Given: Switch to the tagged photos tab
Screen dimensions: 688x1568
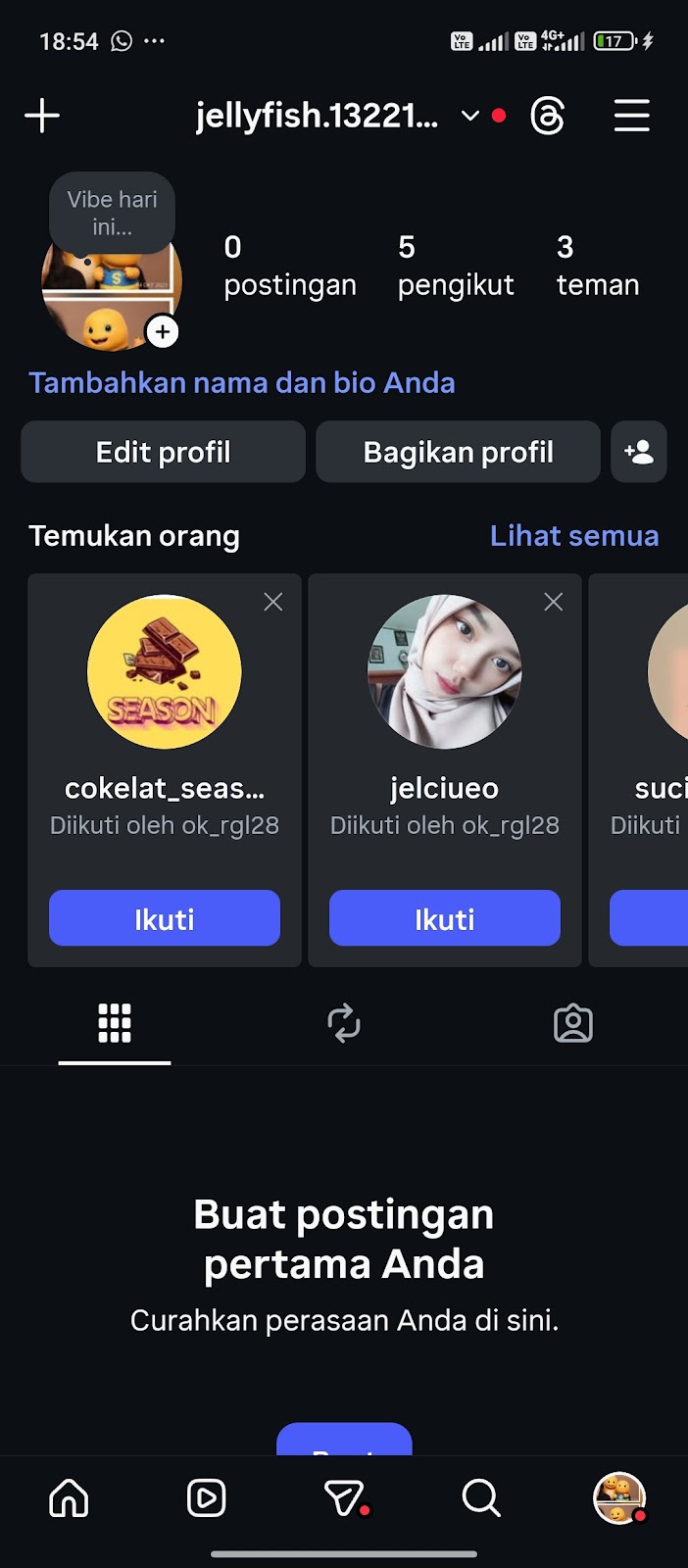Looking at the screenshot, I should 573,1023.
